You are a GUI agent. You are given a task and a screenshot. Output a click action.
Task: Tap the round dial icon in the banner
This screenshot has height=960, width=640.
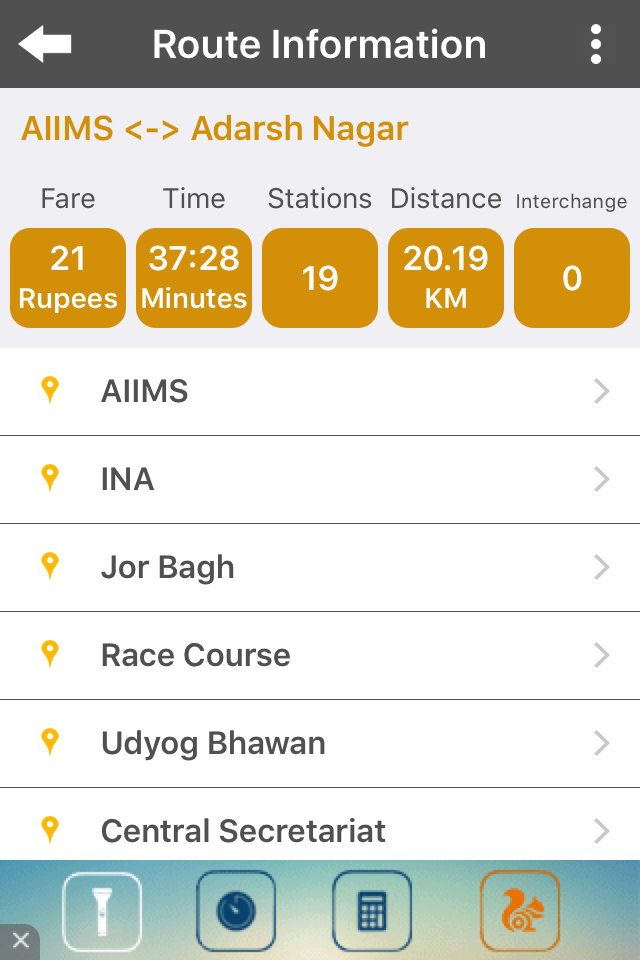click(x=236, y=911)
